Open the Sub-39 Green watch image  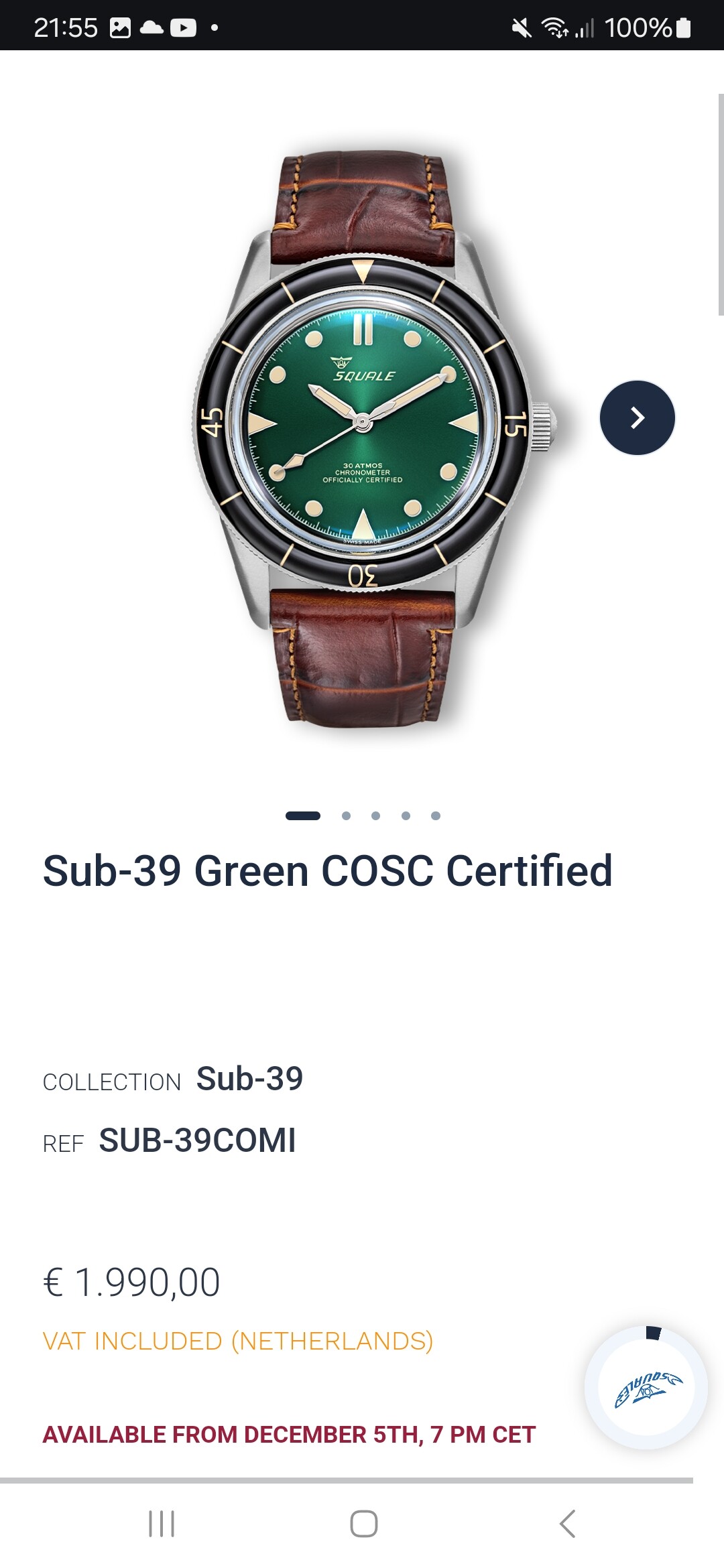(374, 437)
